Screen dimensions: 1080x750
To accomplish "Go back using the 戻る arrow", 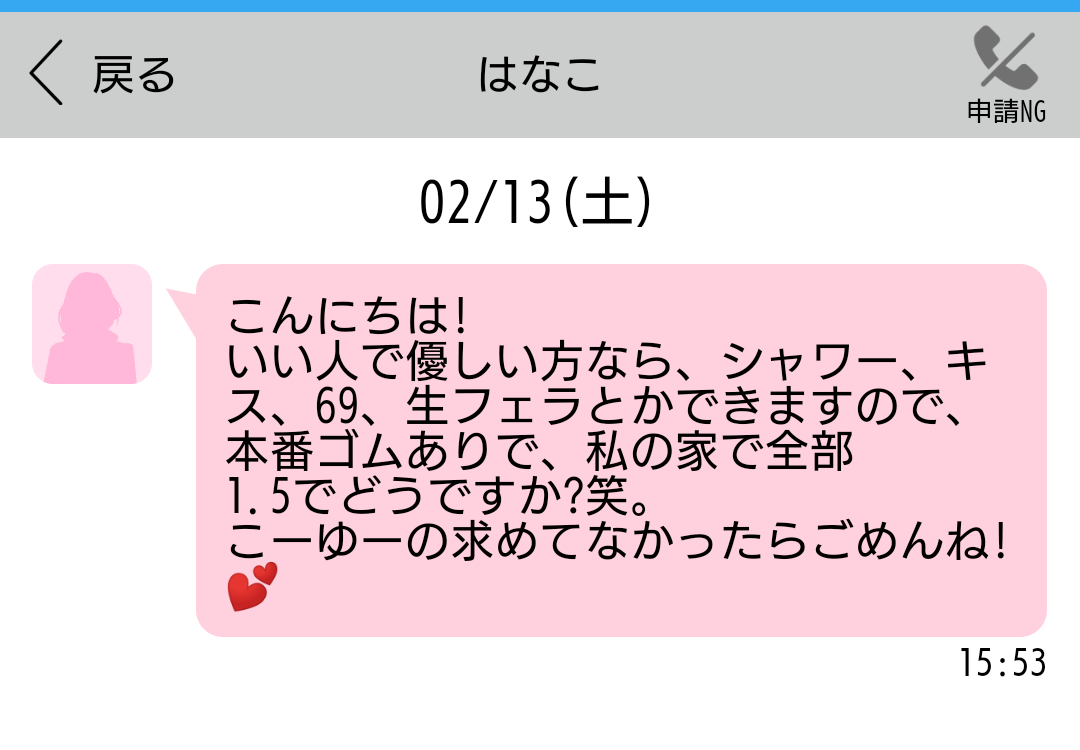I will coord(48,74).
